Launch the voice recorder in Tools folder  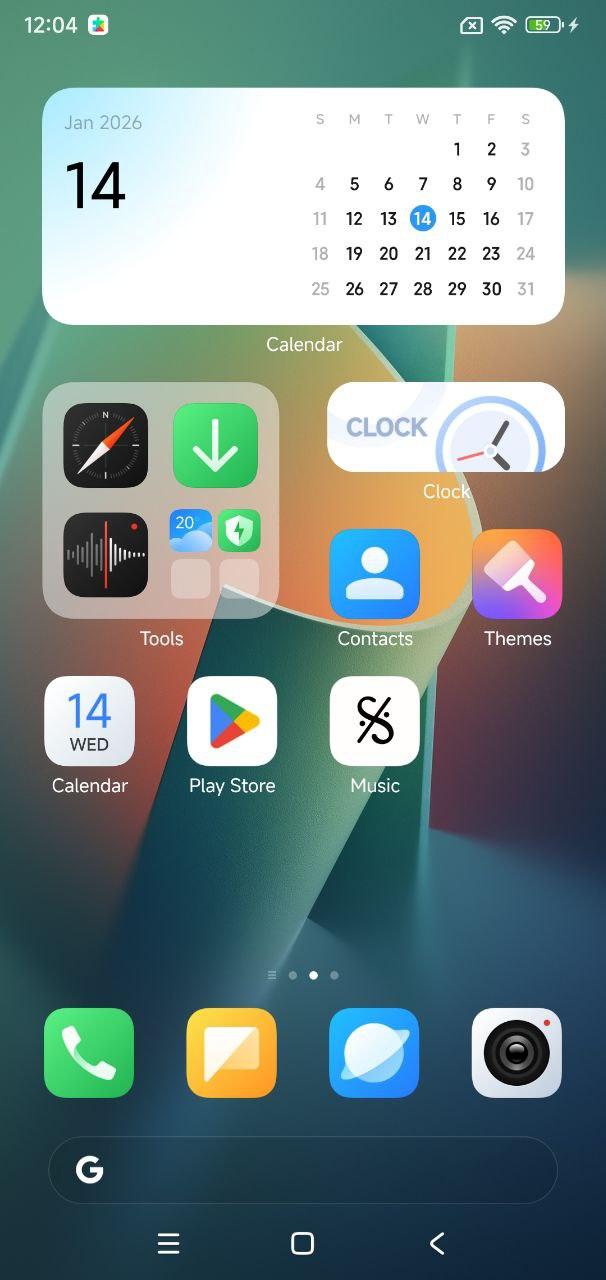click(106, 555)
